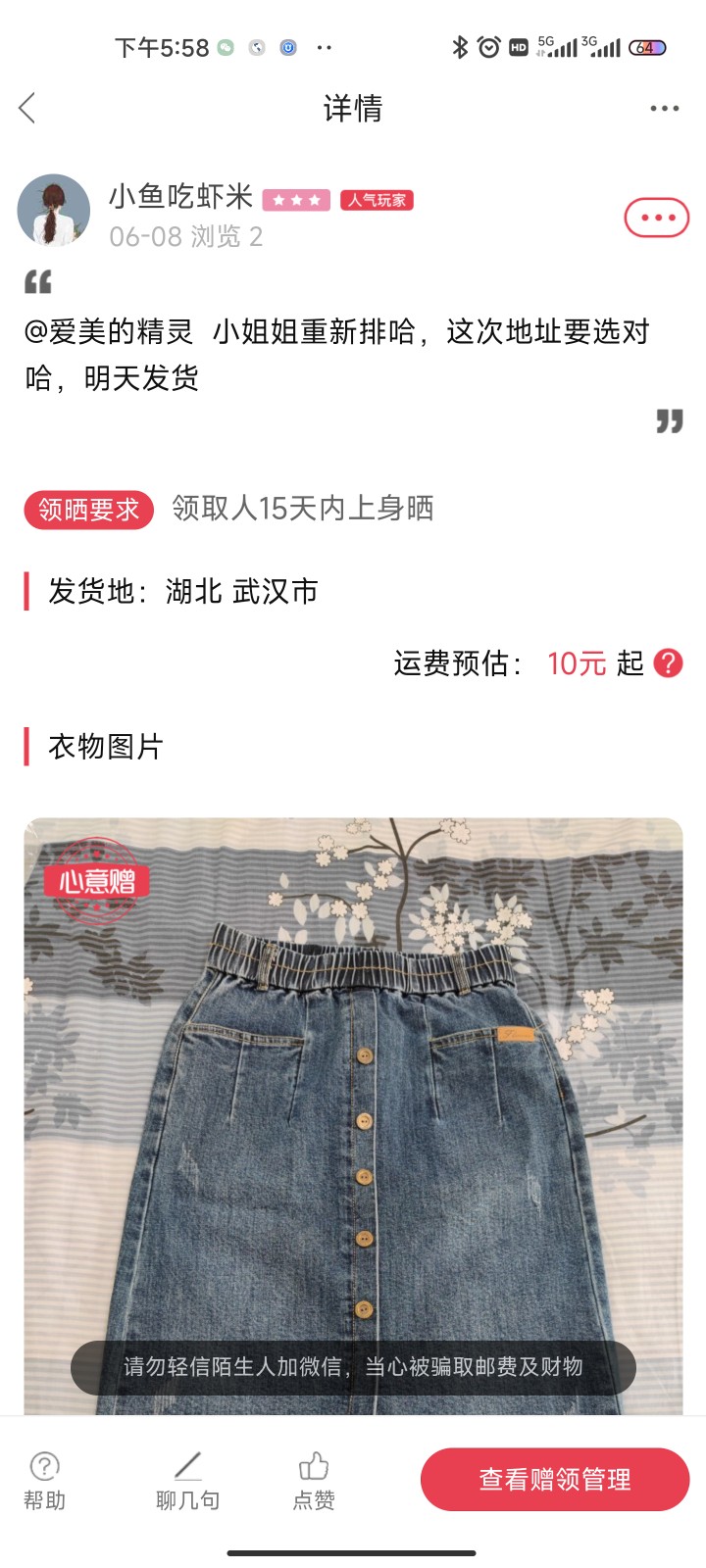Open 查看赠领管理
The height and width of the screenshot is (1568, 706).
555,1479
